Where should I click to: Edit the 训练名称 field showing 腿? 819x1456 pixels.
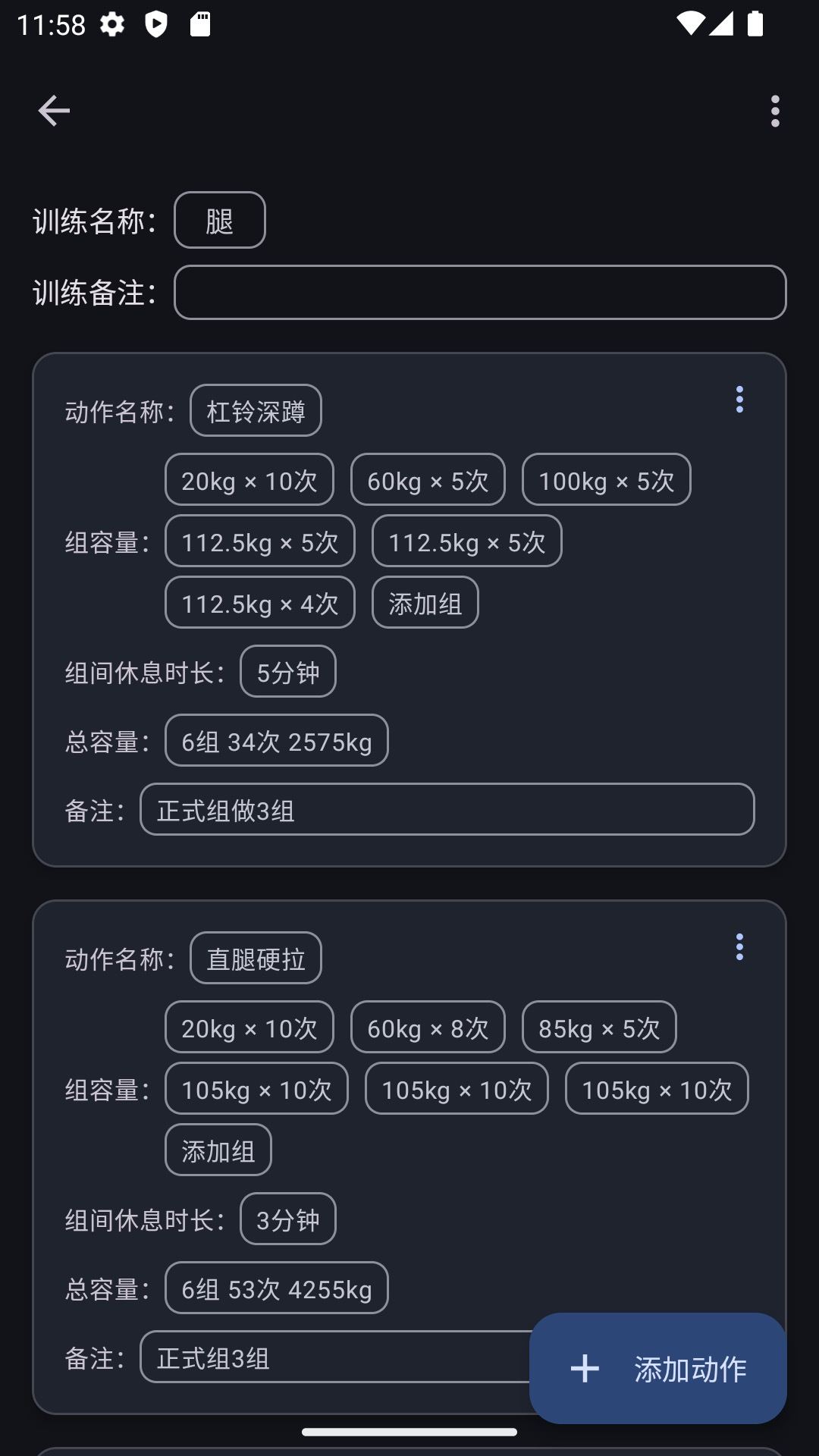click(x=219, y=220)
